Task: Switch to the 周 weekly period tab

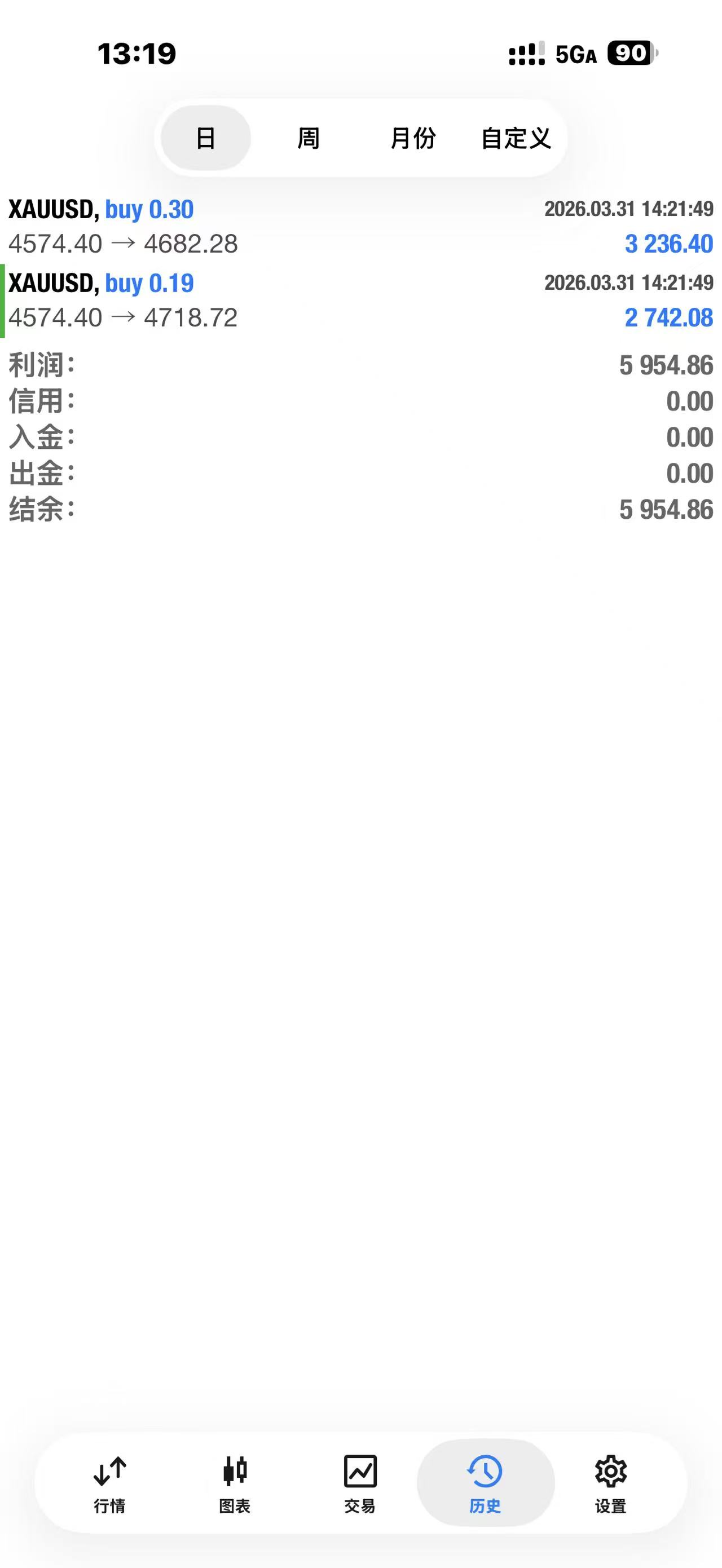Action: 307,139
